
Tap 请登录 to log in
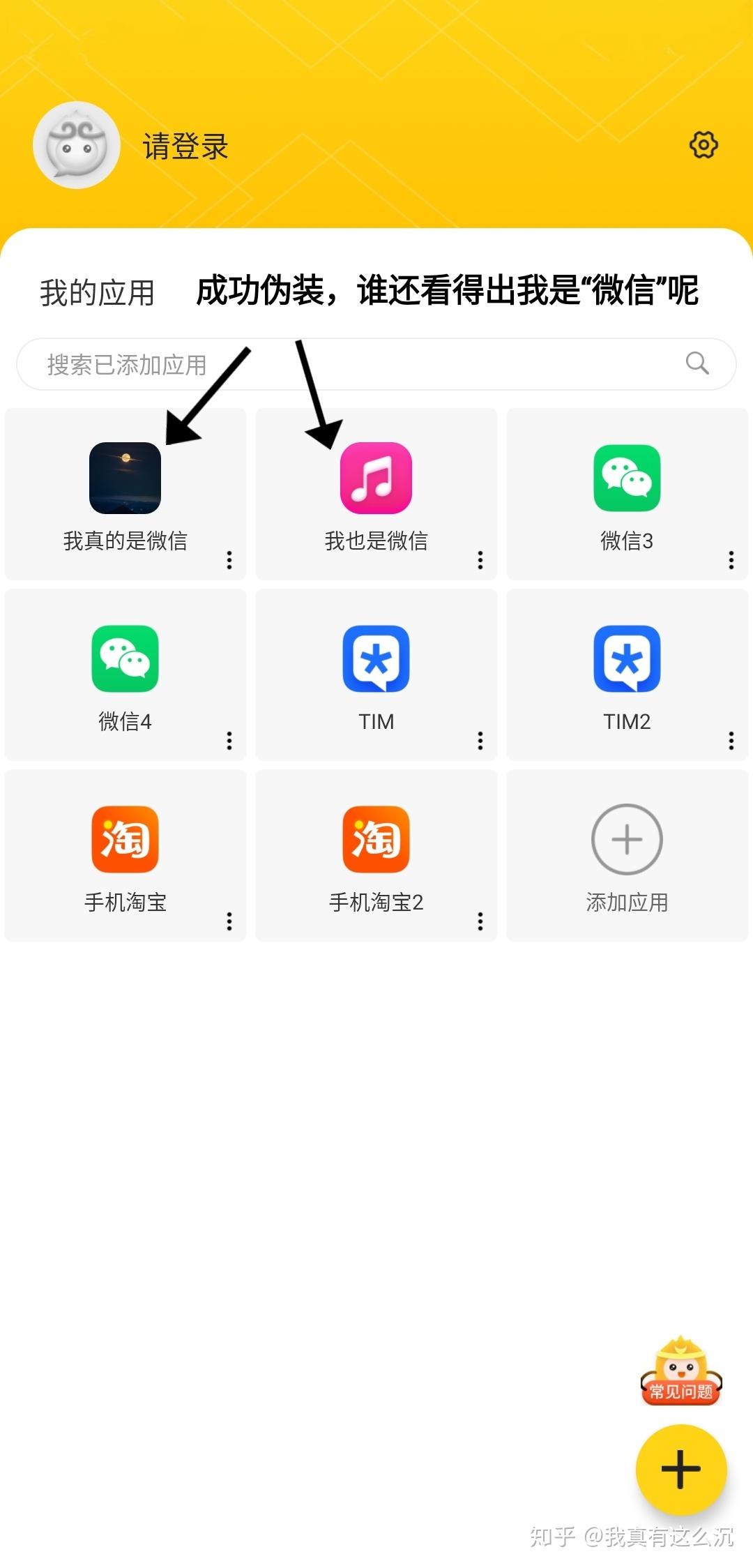[x=185, y=146]
